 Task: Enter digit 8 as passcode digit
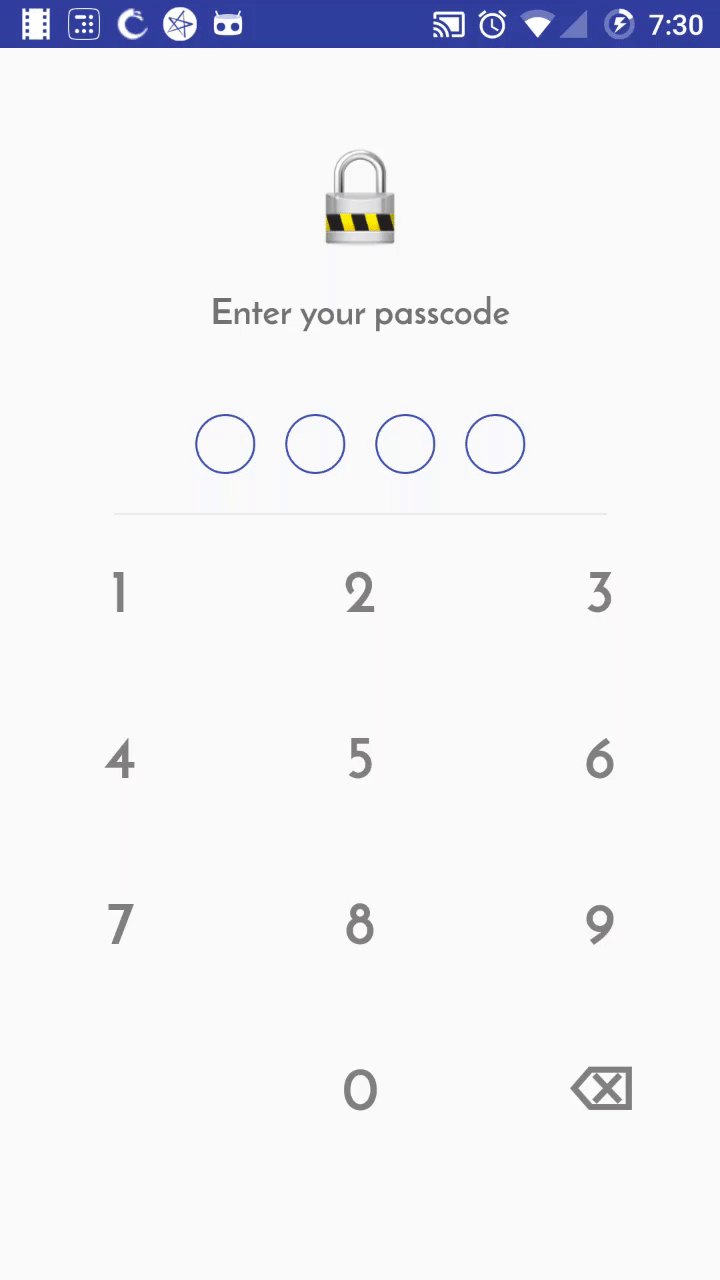click(x=360, y=924)
